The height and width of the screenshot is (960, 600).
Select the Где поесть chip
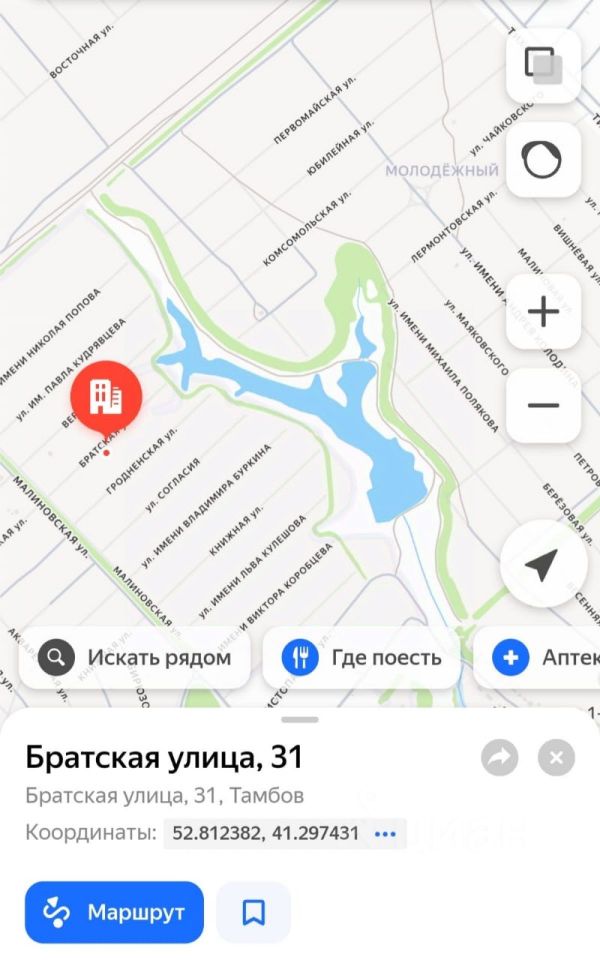[361, 658]
